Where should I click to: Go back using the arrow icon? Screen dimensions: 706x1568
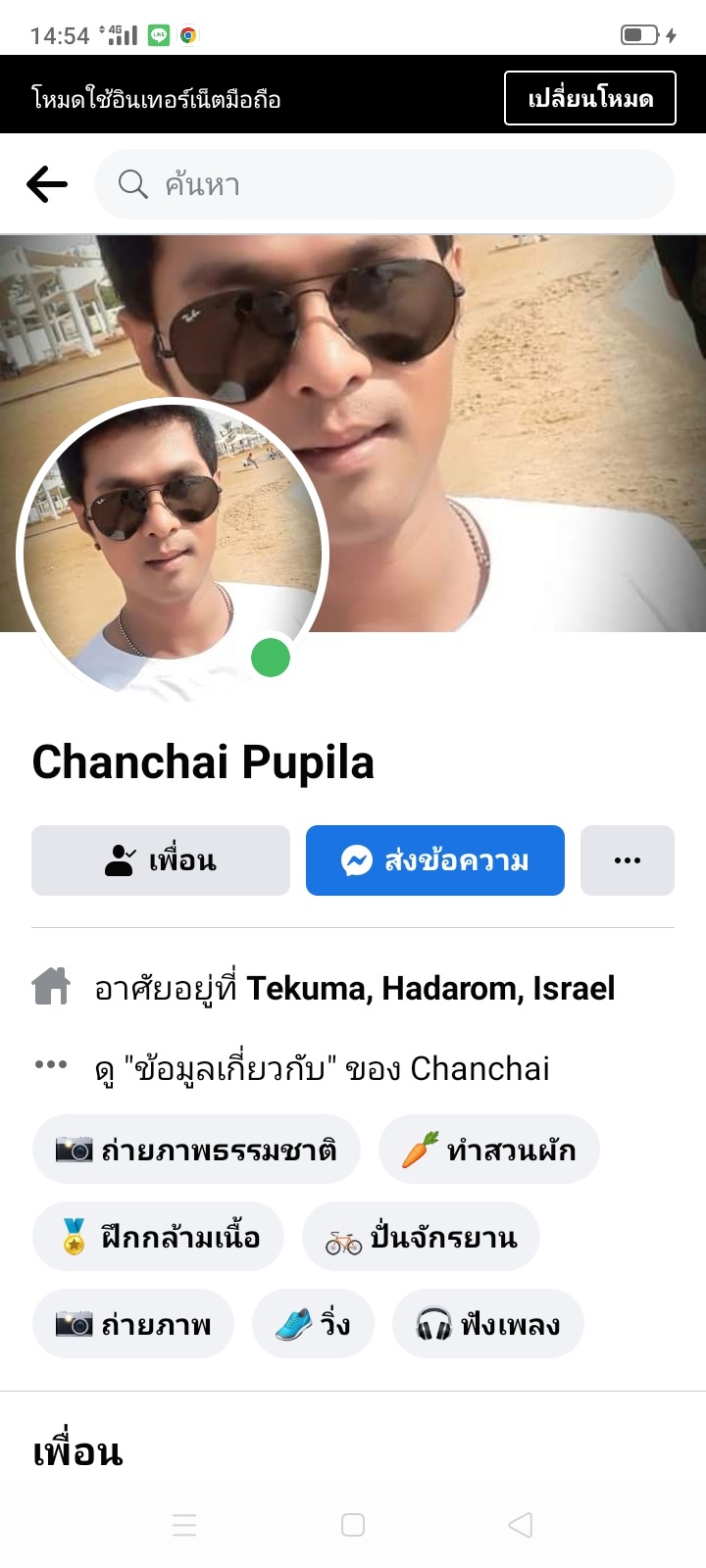tap(47, 184)
